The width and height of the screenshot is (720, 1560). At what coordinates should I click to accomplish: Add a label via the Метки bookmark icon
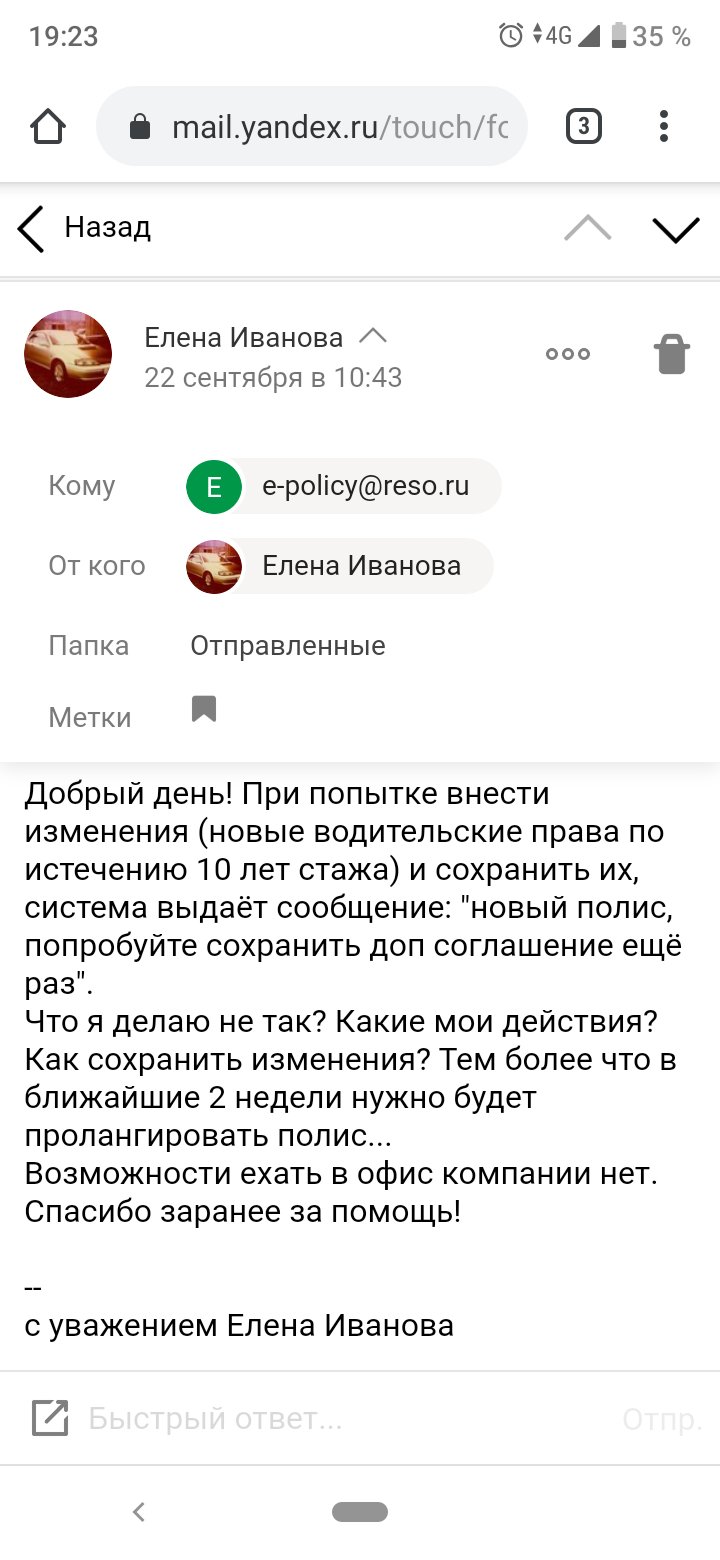click(204, 709)
